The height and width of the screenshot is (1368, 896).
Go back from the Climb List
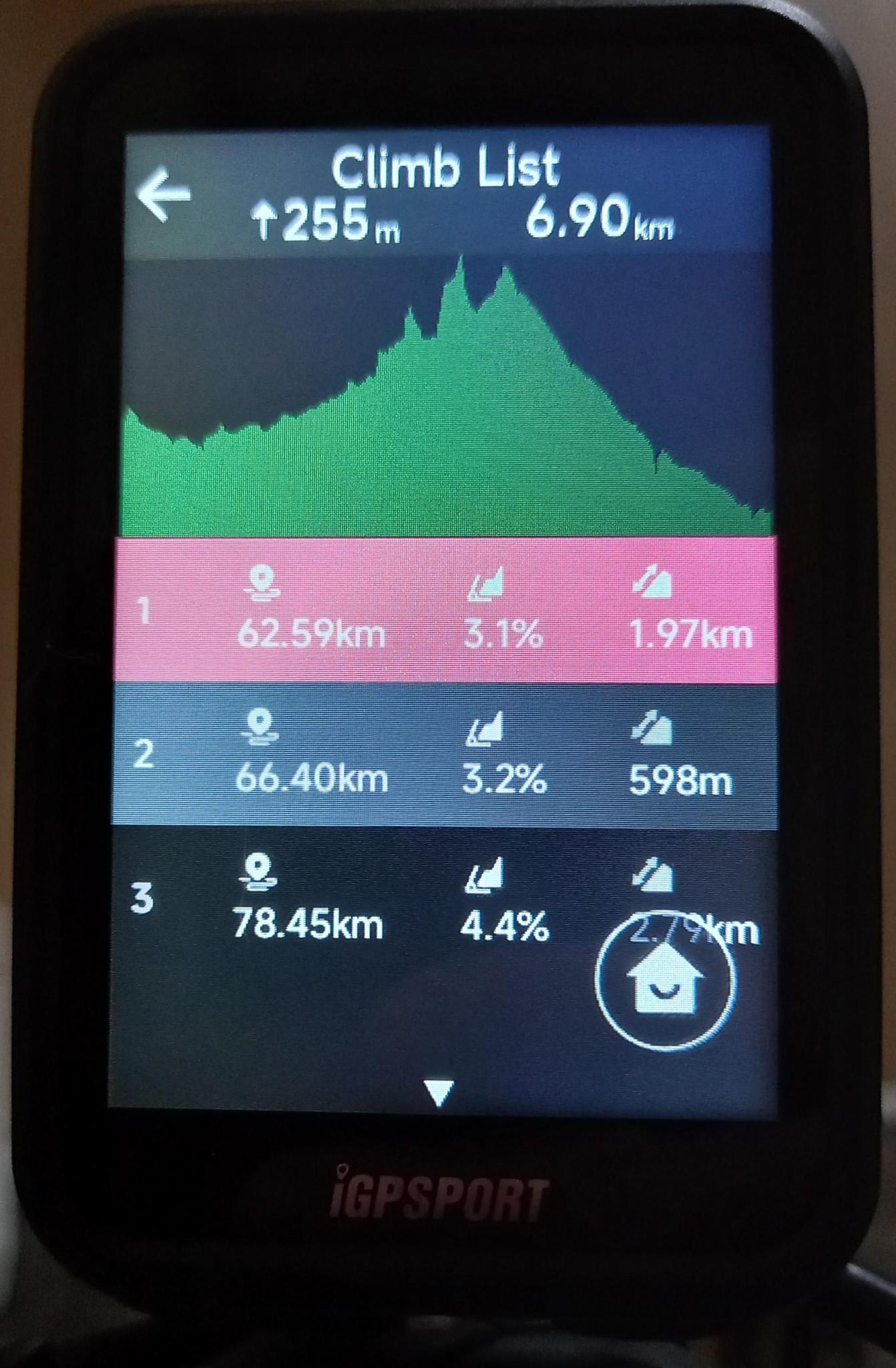(164, 194)
